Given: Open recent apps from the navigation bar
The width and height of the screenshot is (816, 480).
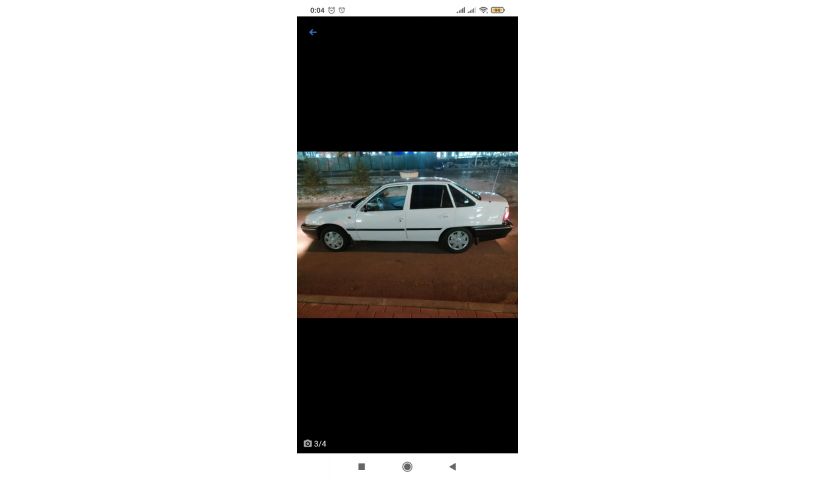Looking at the screenshot, I should pyautogui.click(x=361, y=466).
